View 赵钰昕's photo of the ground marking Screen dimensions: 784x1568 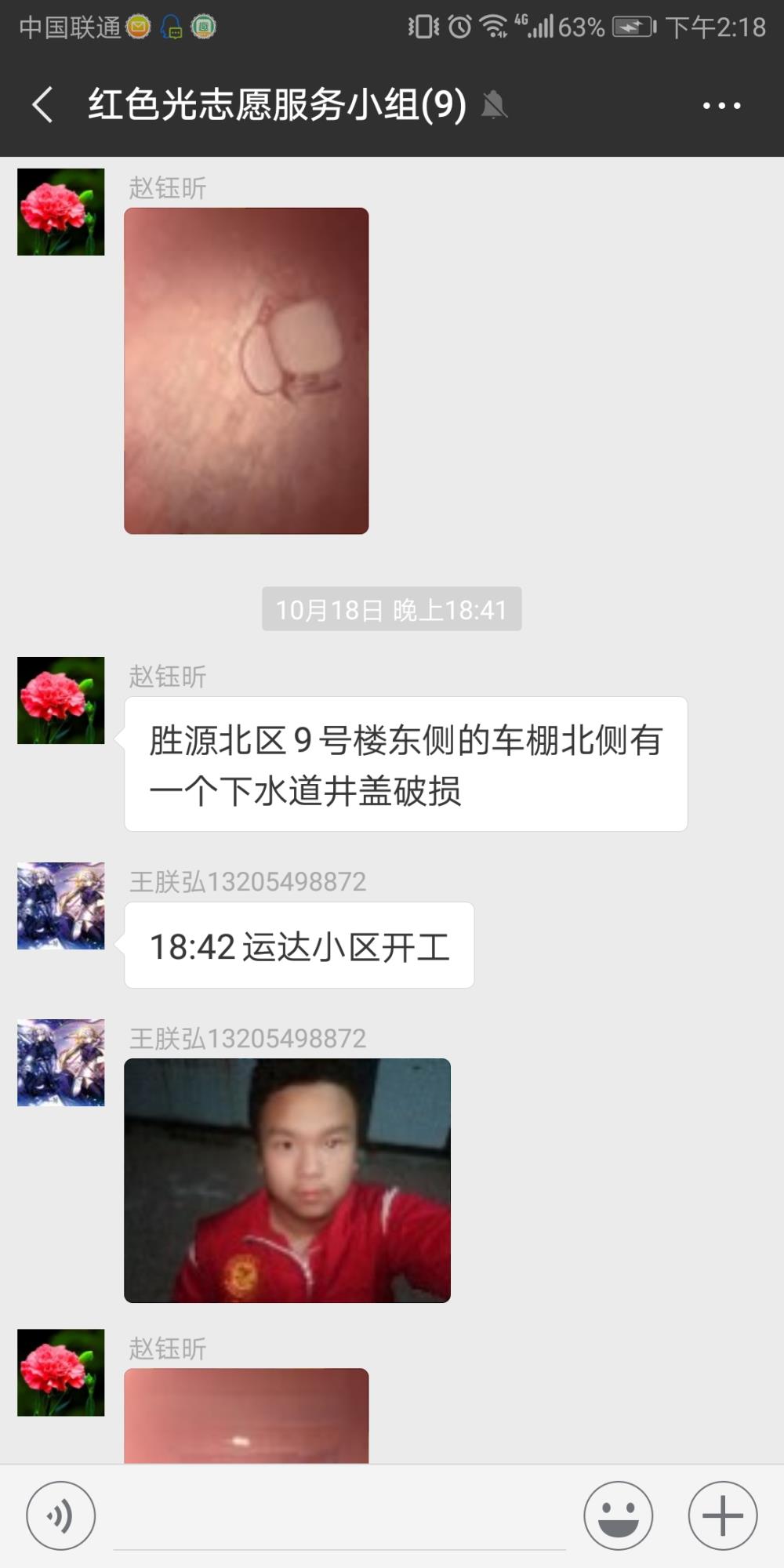pyautogui.click(x=246, y=371)
